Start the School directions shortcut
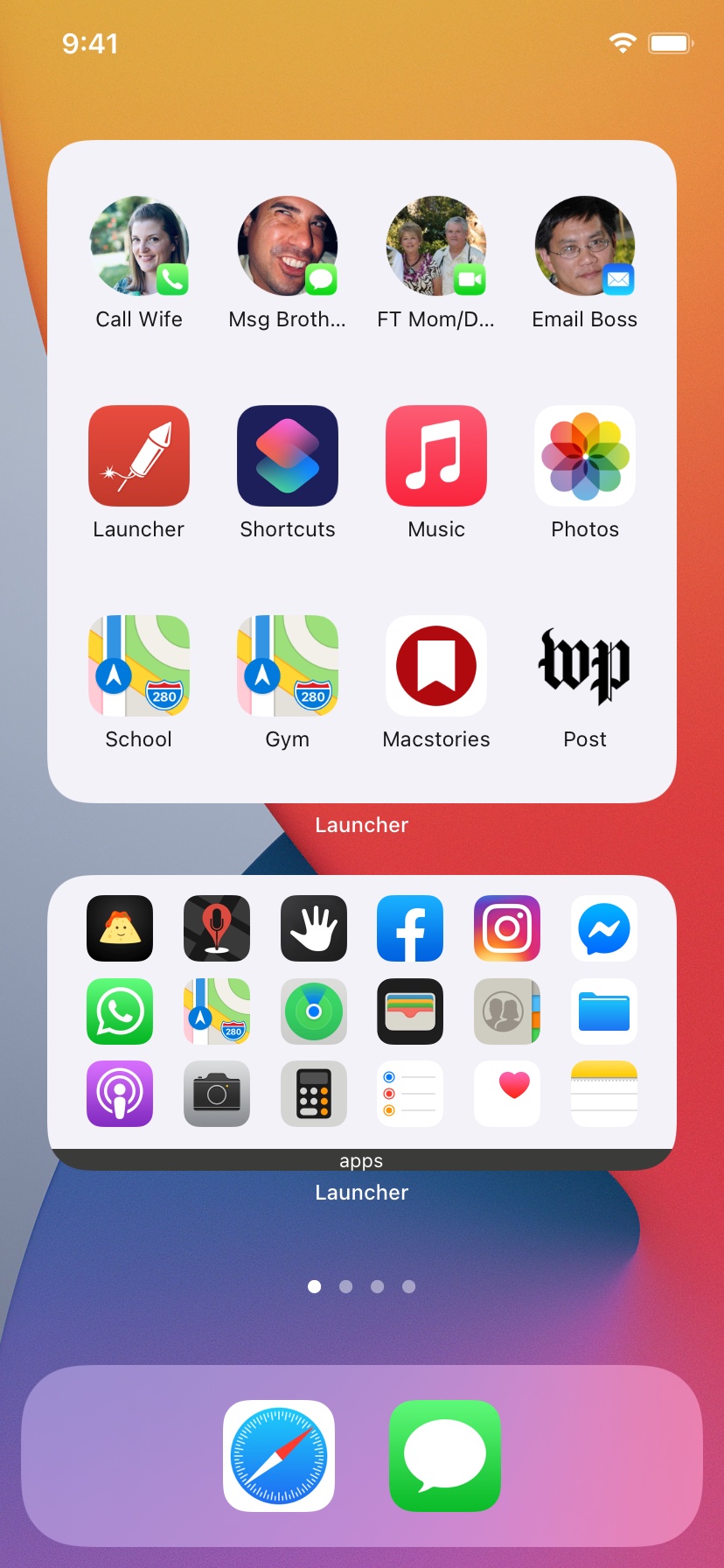This screenshot has height=1568, width=724. [138, 666]
